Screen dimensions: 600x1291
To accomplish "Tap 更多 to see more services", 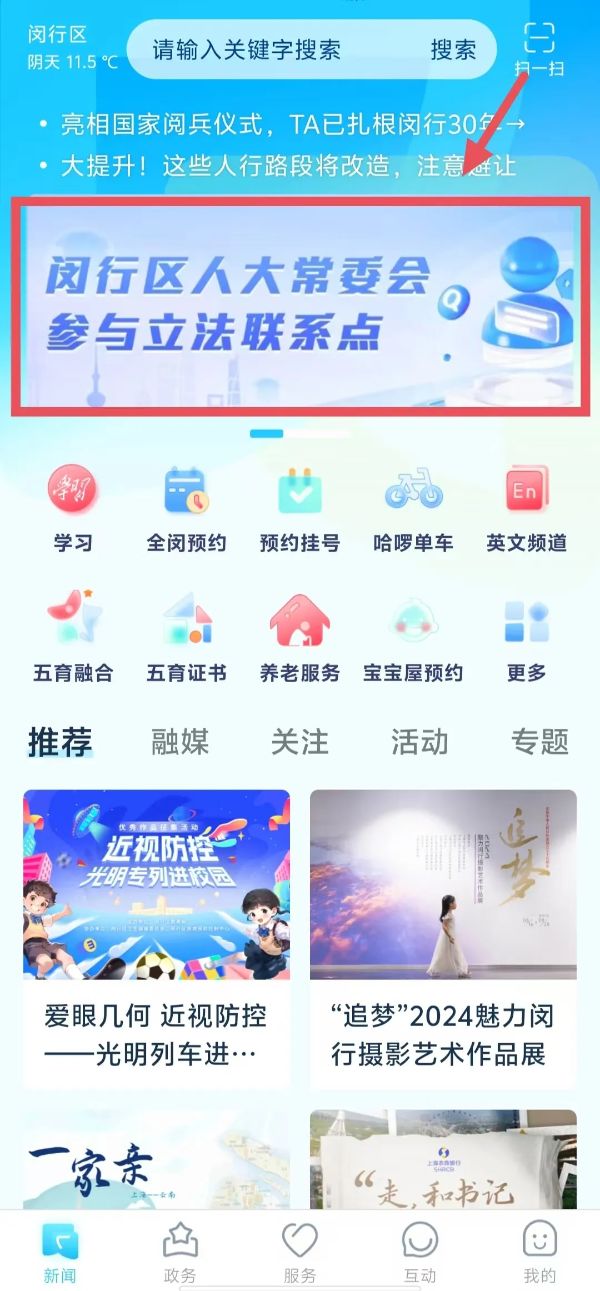I will pyautogui.click(x=526, y=638).
